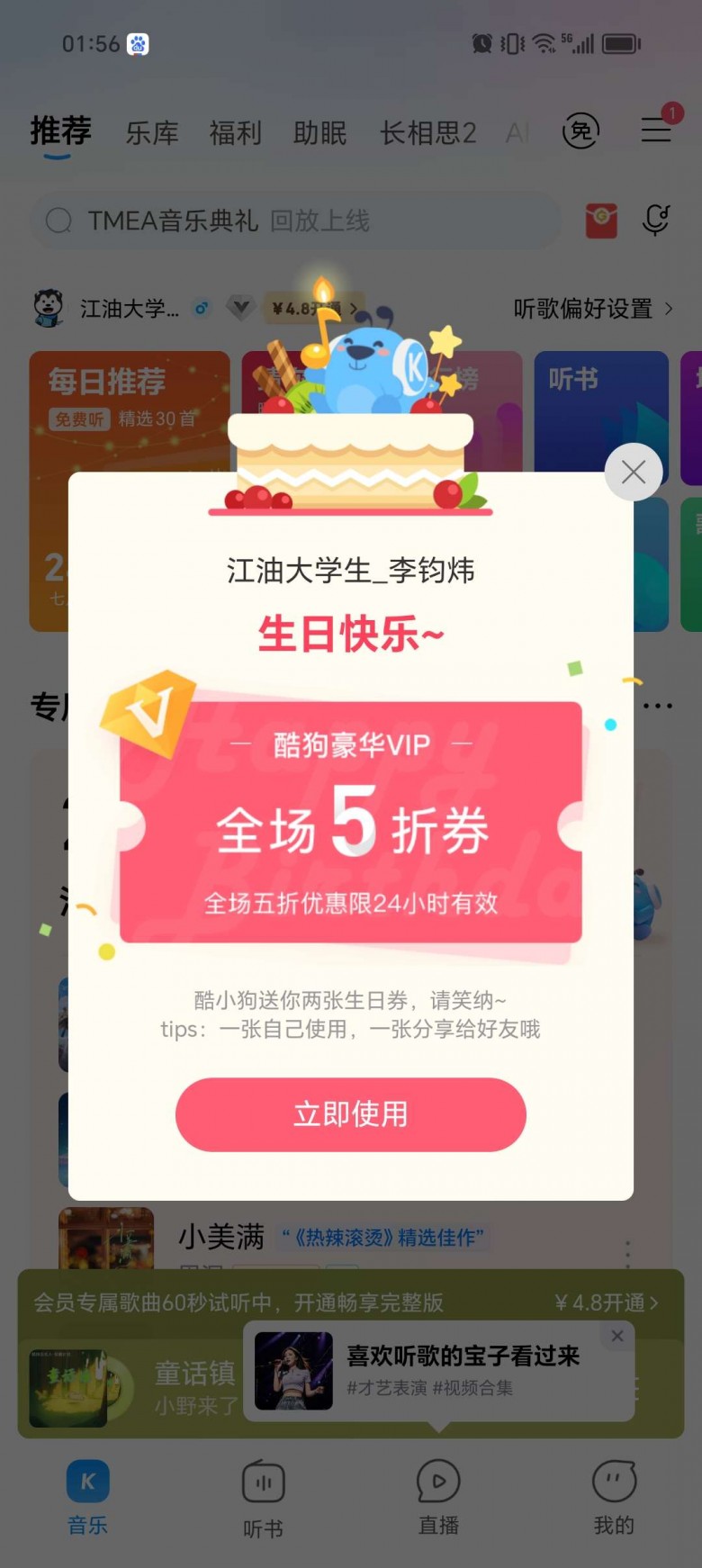Tap the 免 free-listening icon
Screen dimensions: 702x1568
(580, 131)
